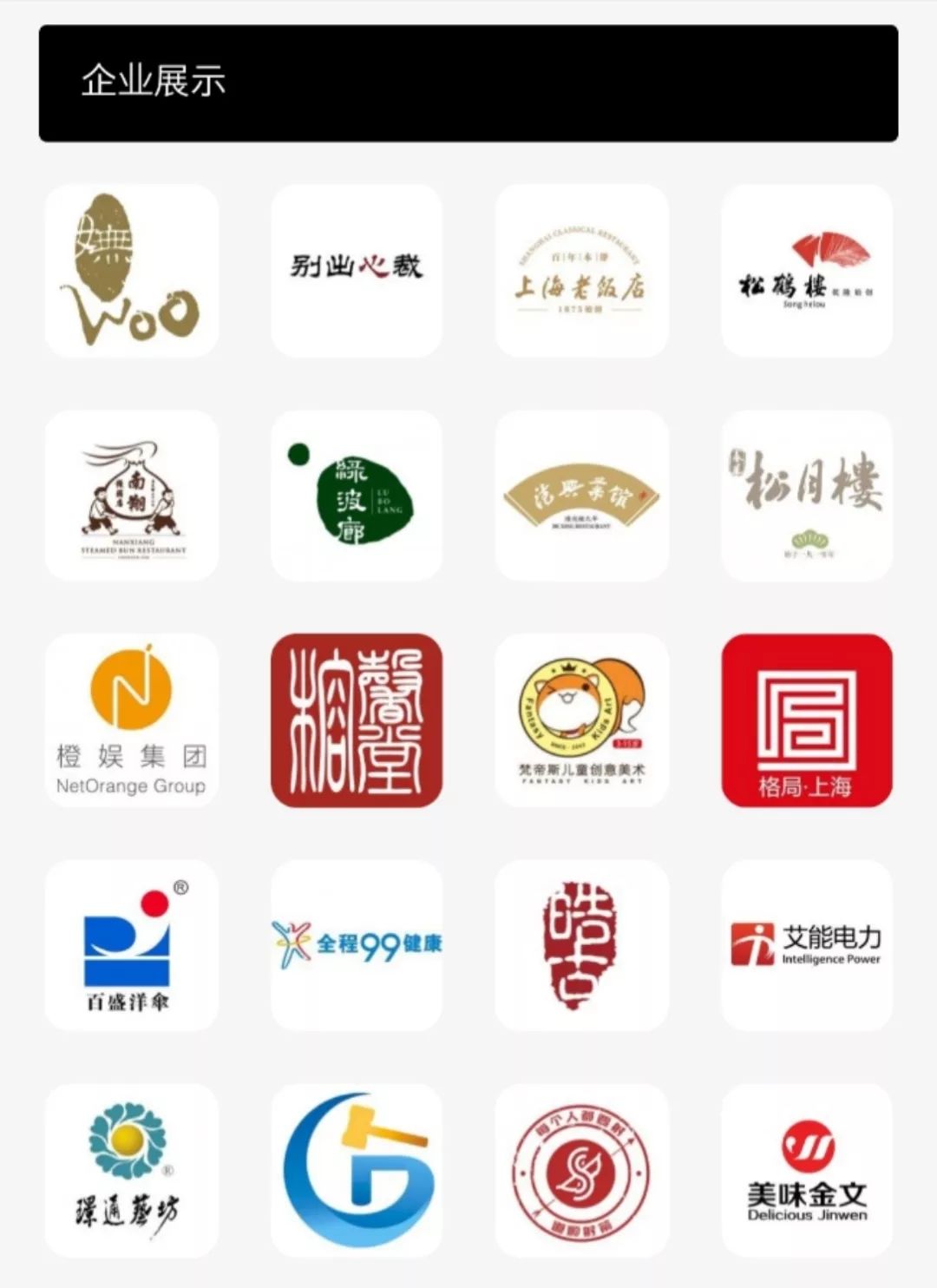The height and width of the screenshot is (1288, 937).
Task: Open 艾能电力 Intelligence Power tile
Action: [807, 945]
